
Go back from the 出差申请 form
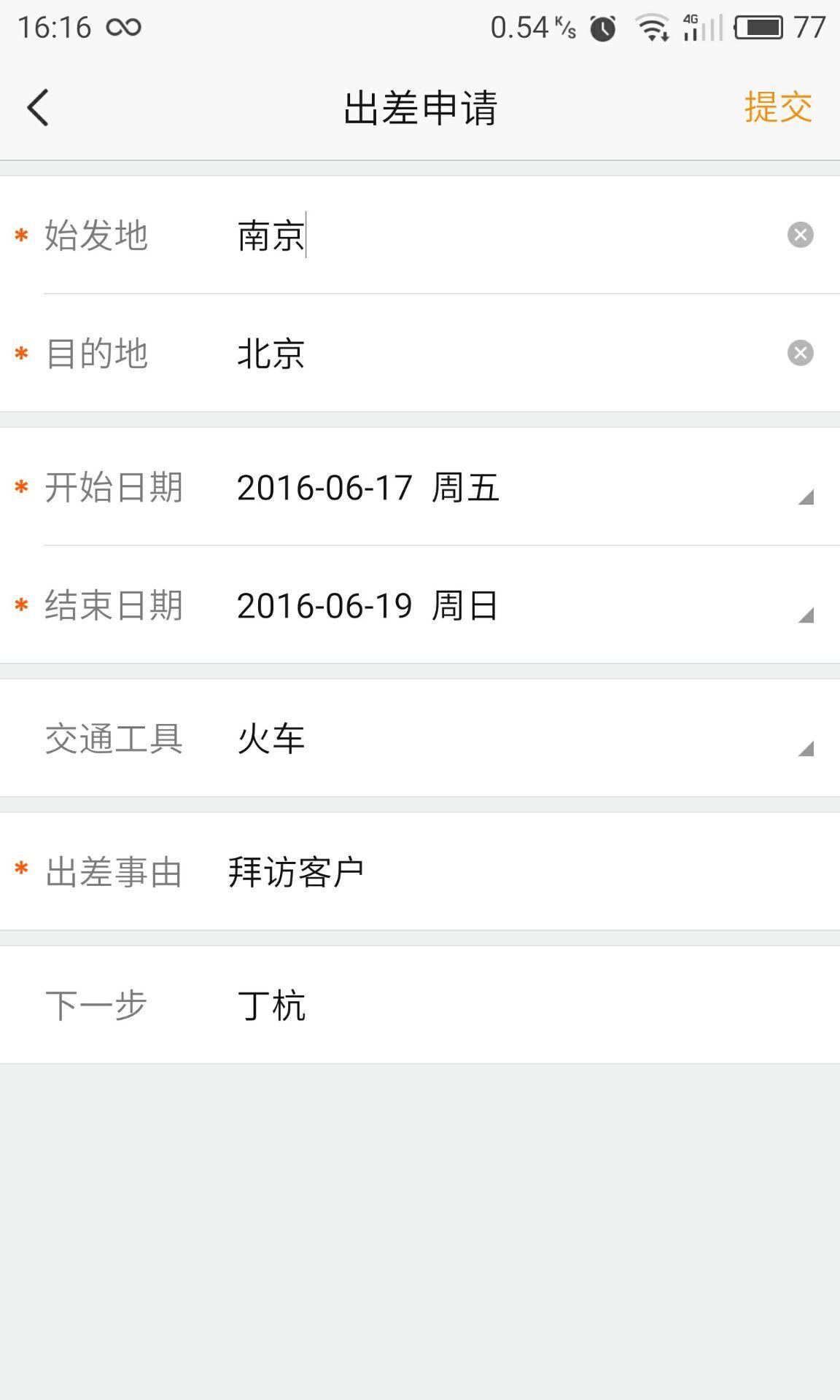38,108
